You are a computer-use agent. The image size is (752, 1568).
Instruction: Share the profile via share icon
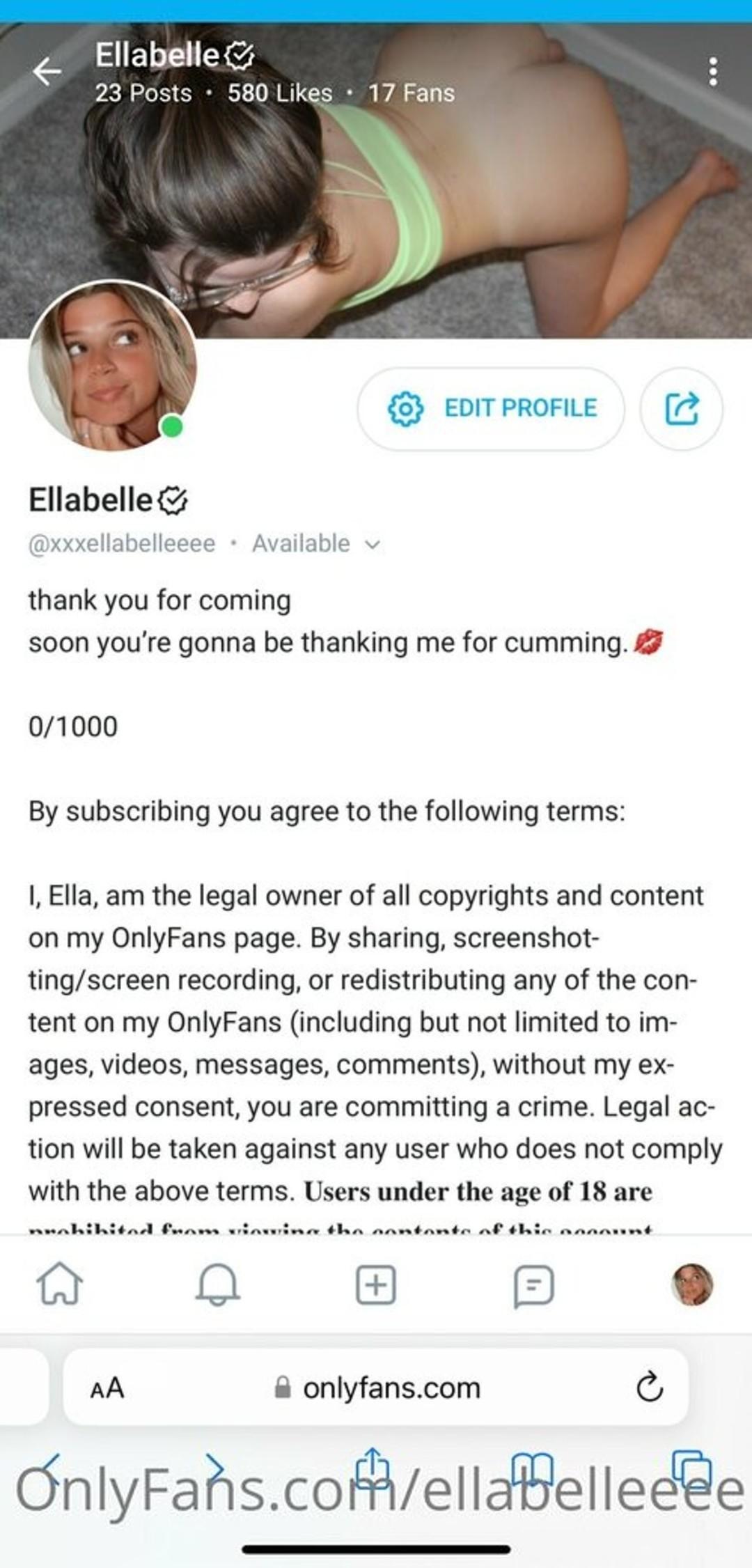tap(681, 408)
